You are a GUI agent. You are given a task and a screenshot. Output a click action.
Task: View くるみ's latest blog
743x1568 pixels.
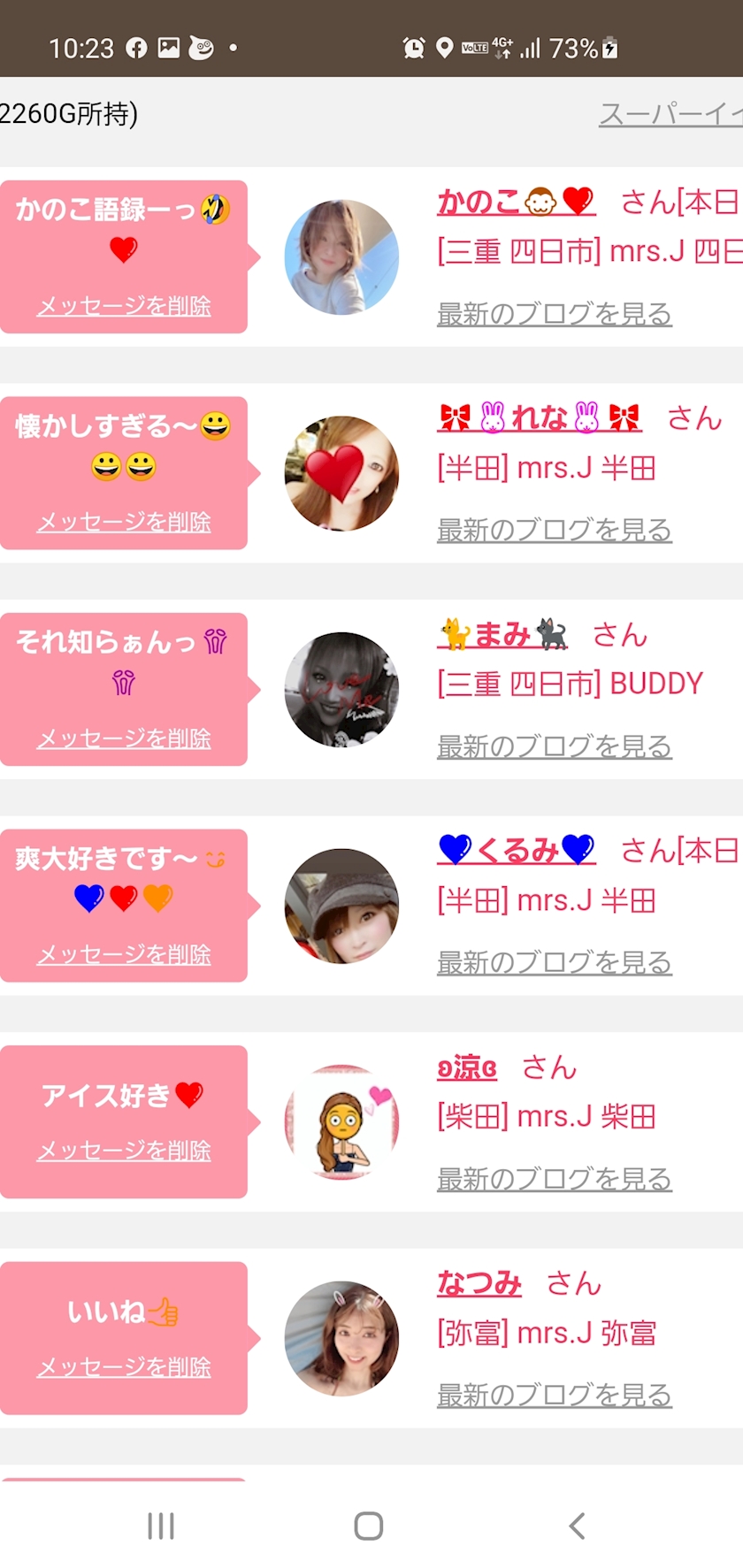pos(555,962)
